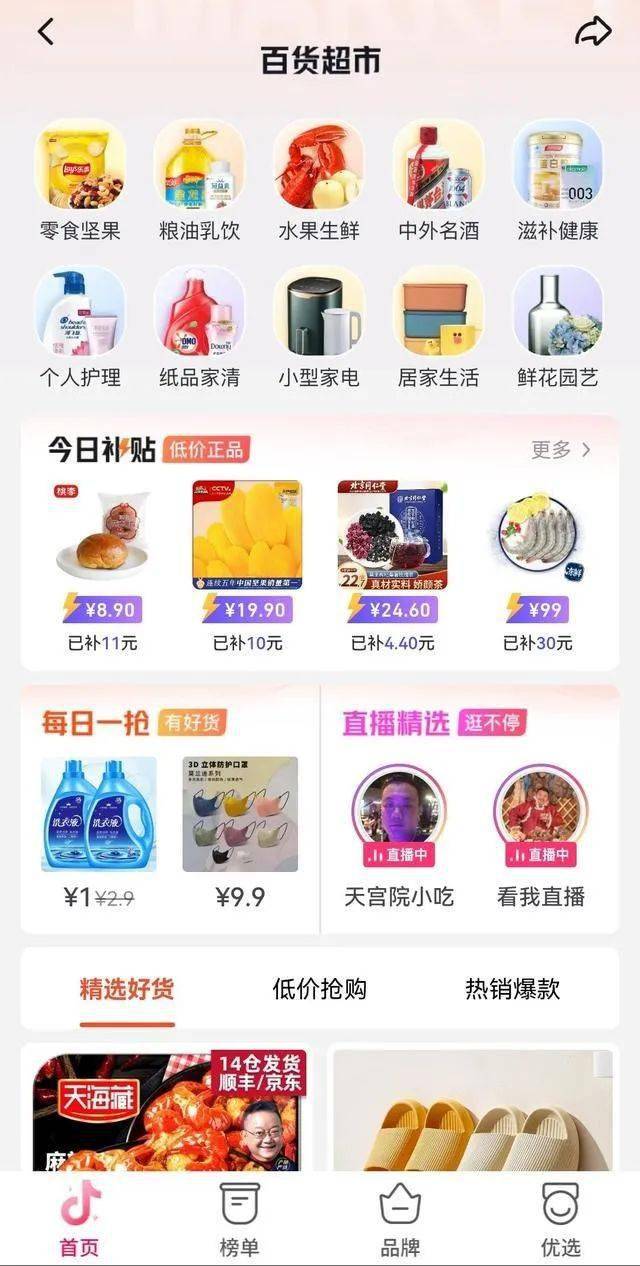
Task: Switch to the 优选 bottom tab
Action: pos(560,1217)
